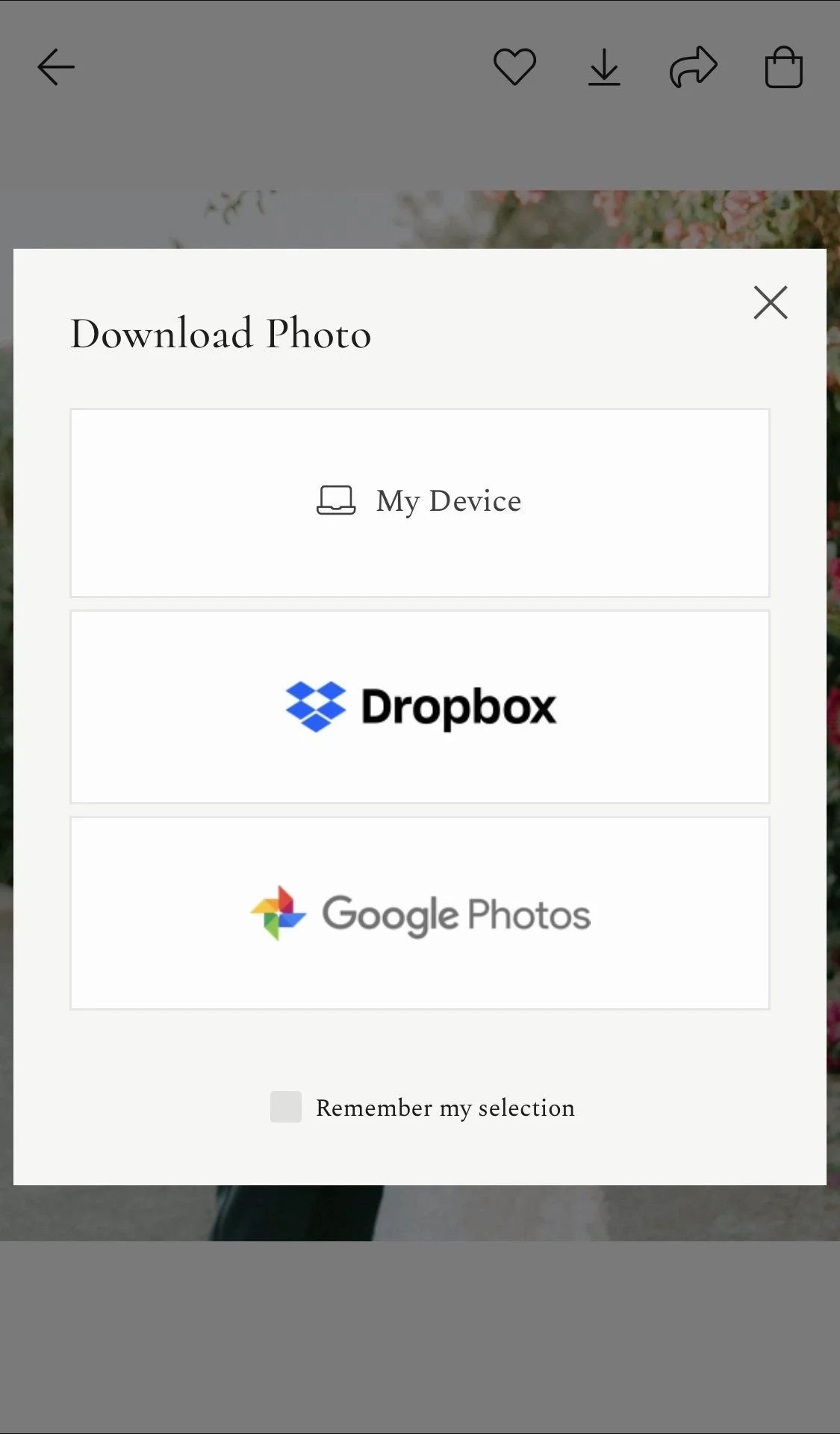Favorite the photo with the heart icon
The height and width of the screenshot is (1434, 840).
point(514,67)
